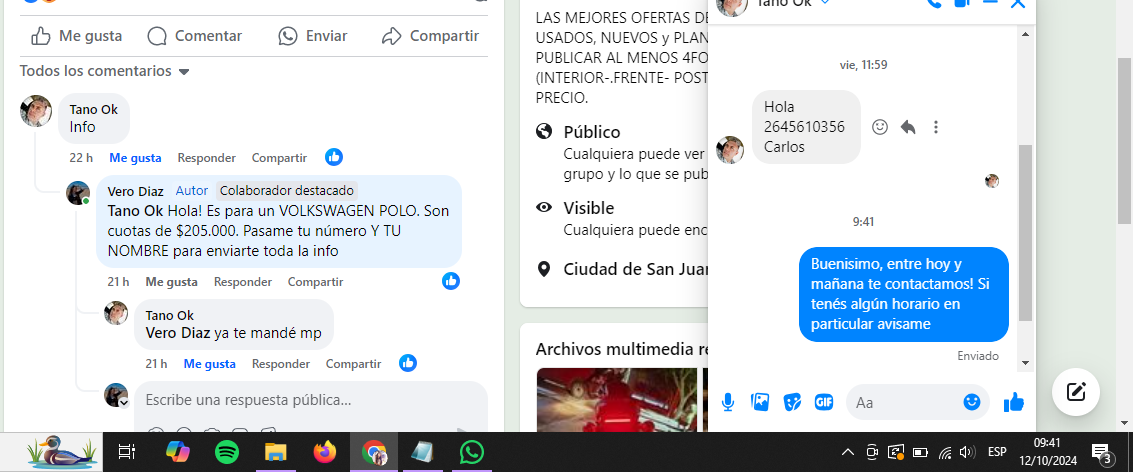This screenshot has width=1133, height=472.
Task: Share the post with Compartir
Action: click(430, 36)
